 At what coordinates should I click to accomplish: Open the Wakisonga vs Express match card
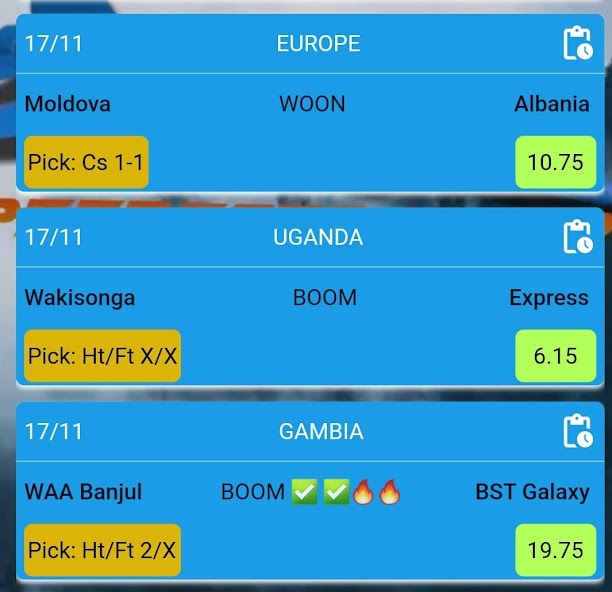click(x=310, y=298)
